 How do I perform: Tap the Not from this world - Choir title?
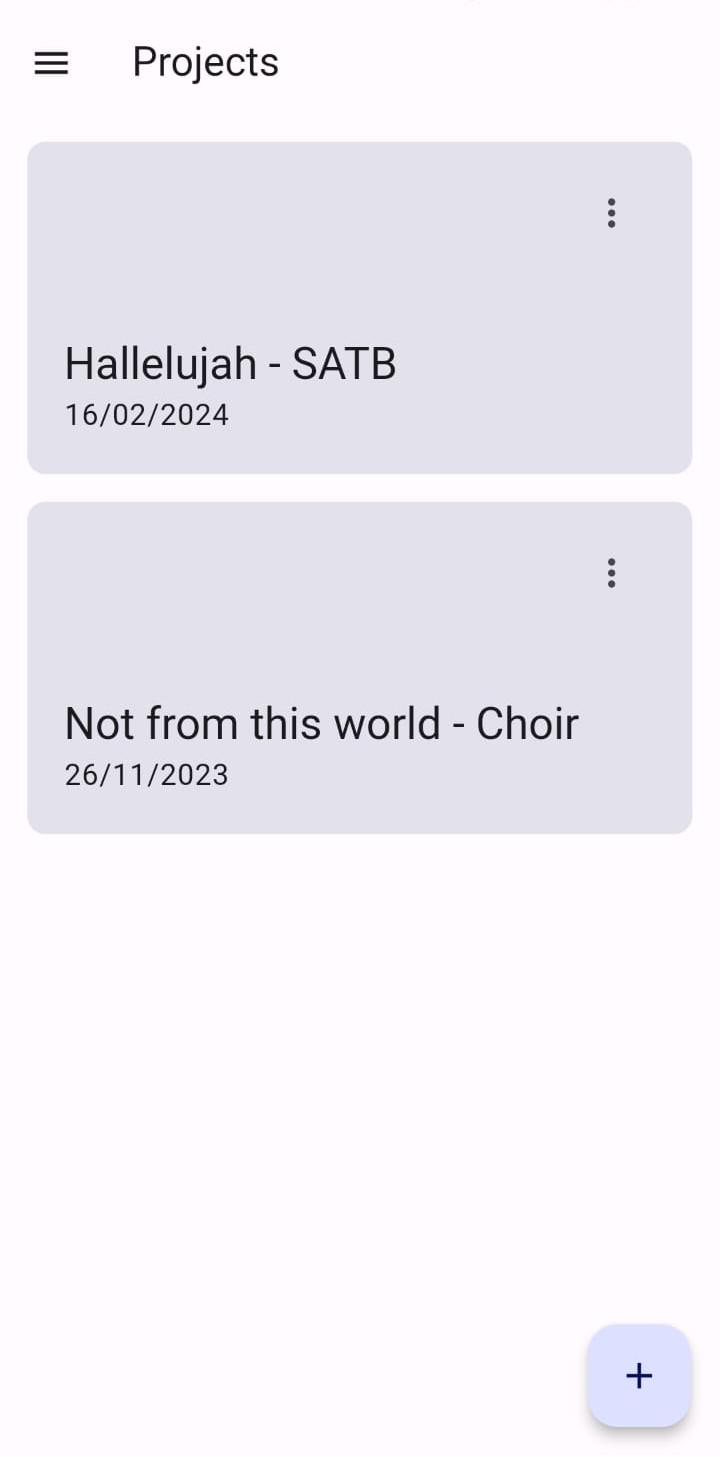322,723
